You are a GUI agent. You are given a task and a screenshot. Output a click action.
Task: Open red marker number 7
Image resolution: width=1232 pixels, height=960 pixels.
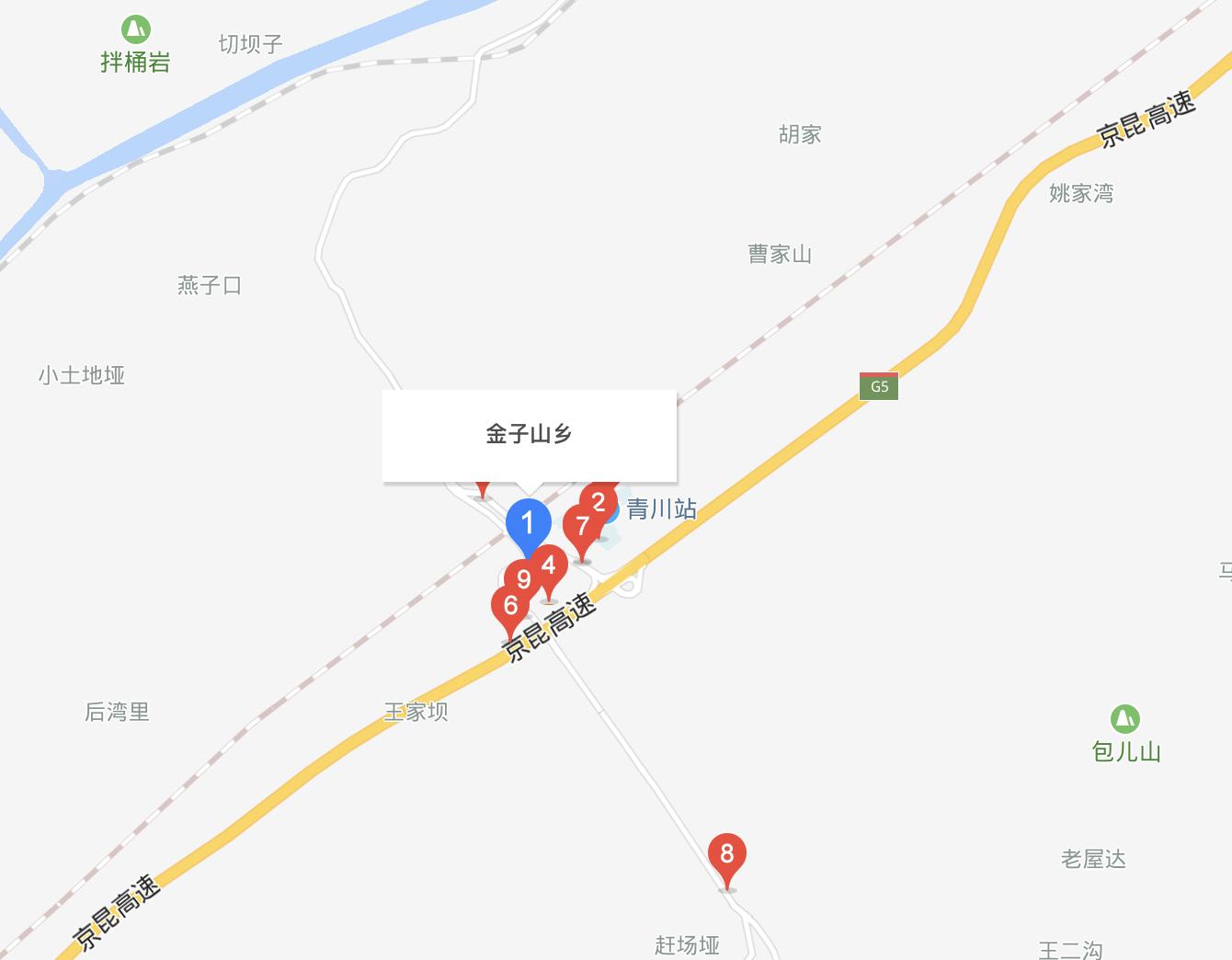[581, 527]
